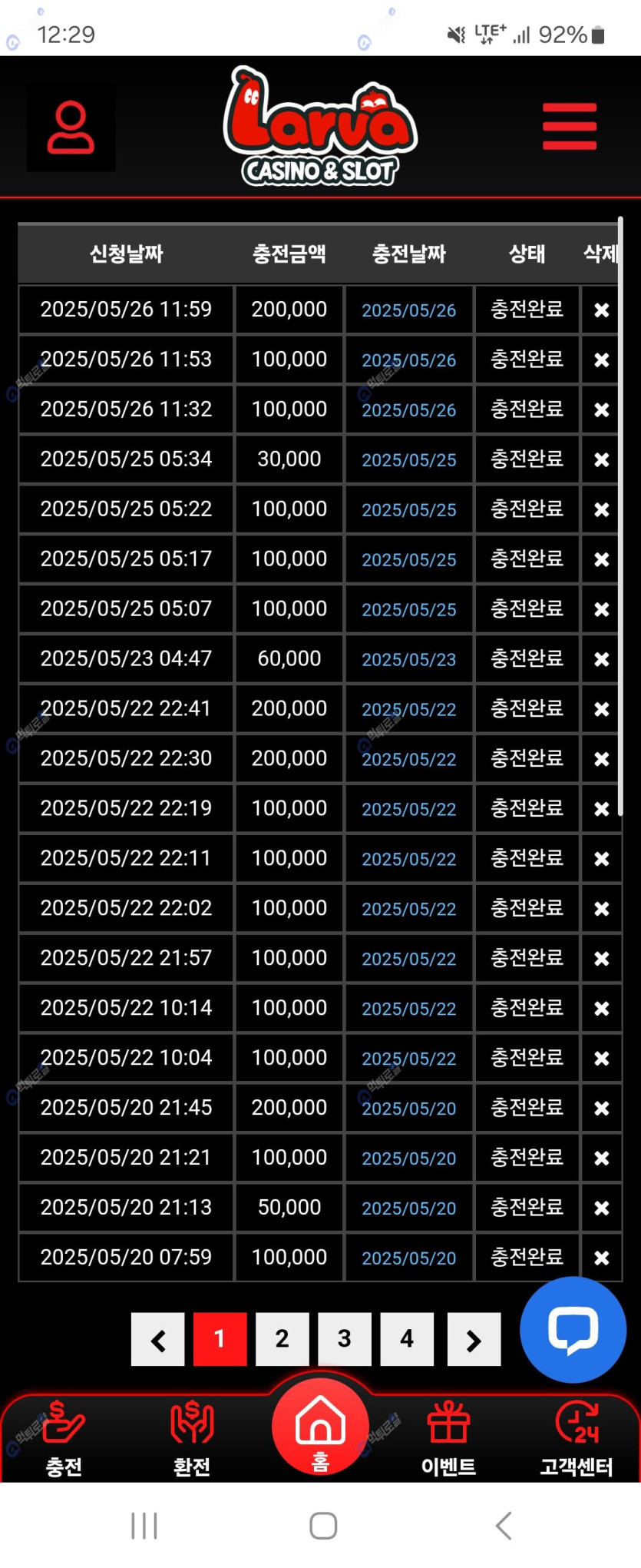Tap the system back button

pos(504,1525)
